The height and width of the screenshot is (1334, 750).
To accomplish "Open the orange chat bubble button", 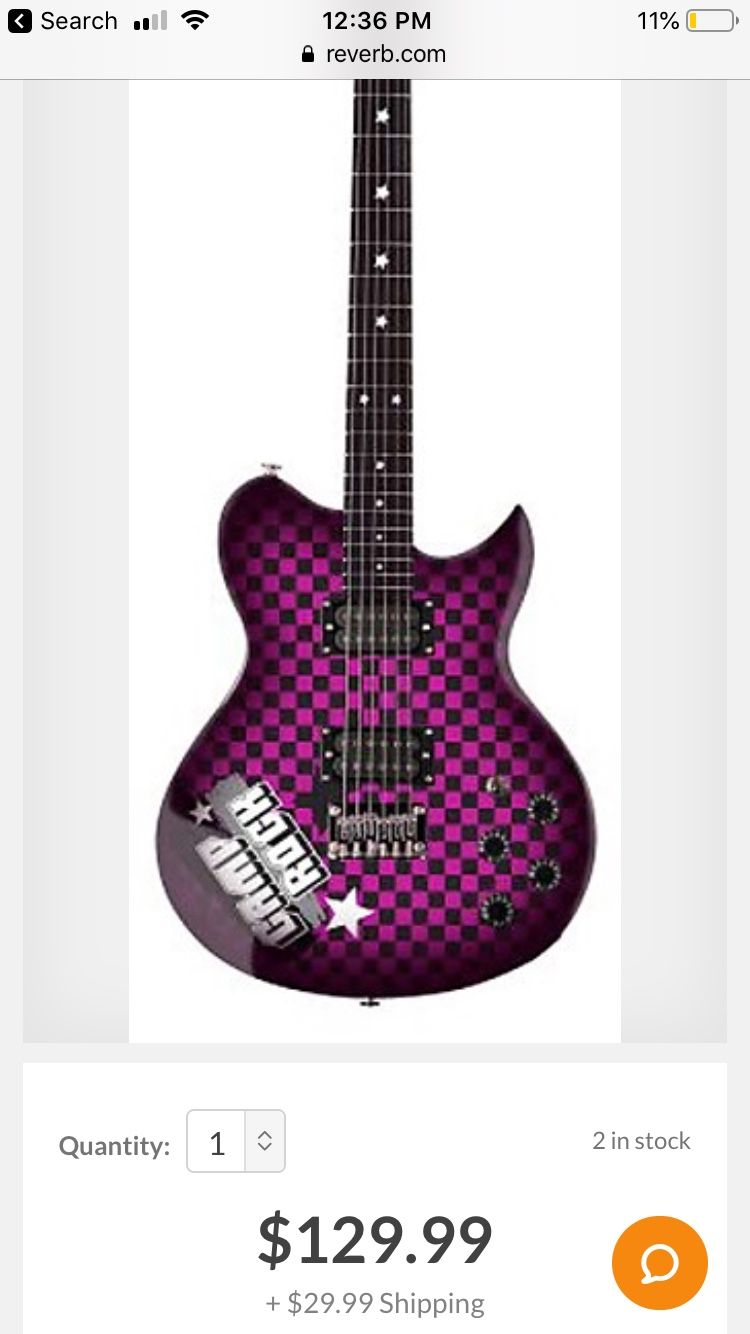I will [660, 1264].
